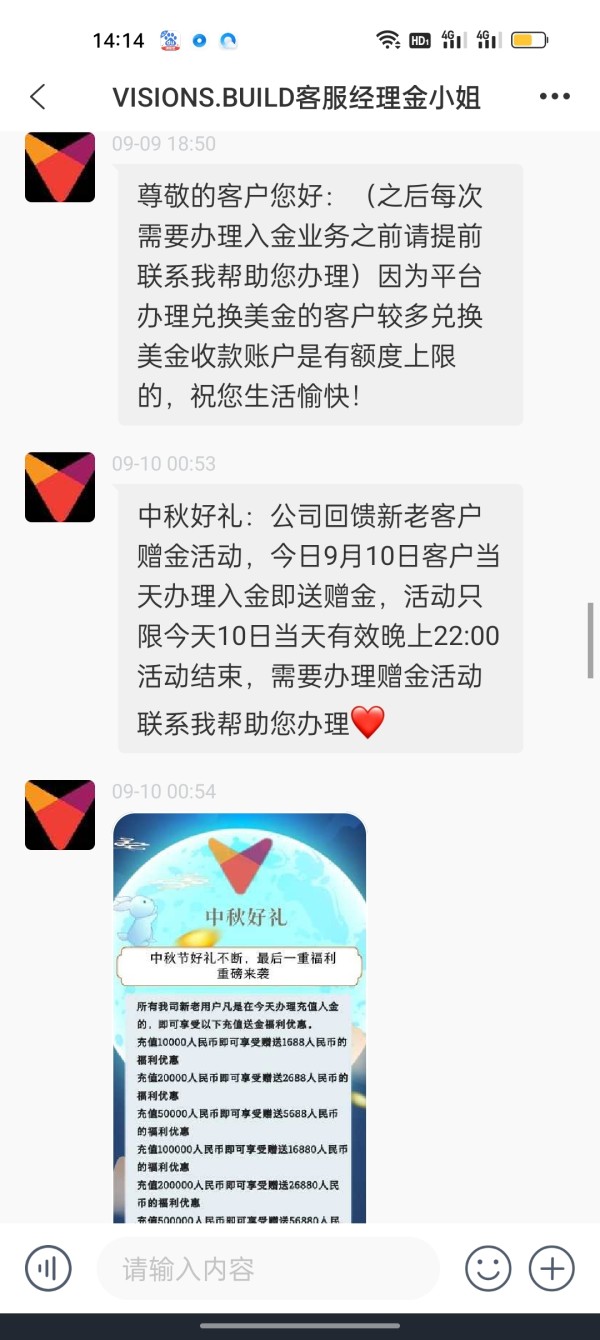Go back using the top-left arrow

coord(38,97)
